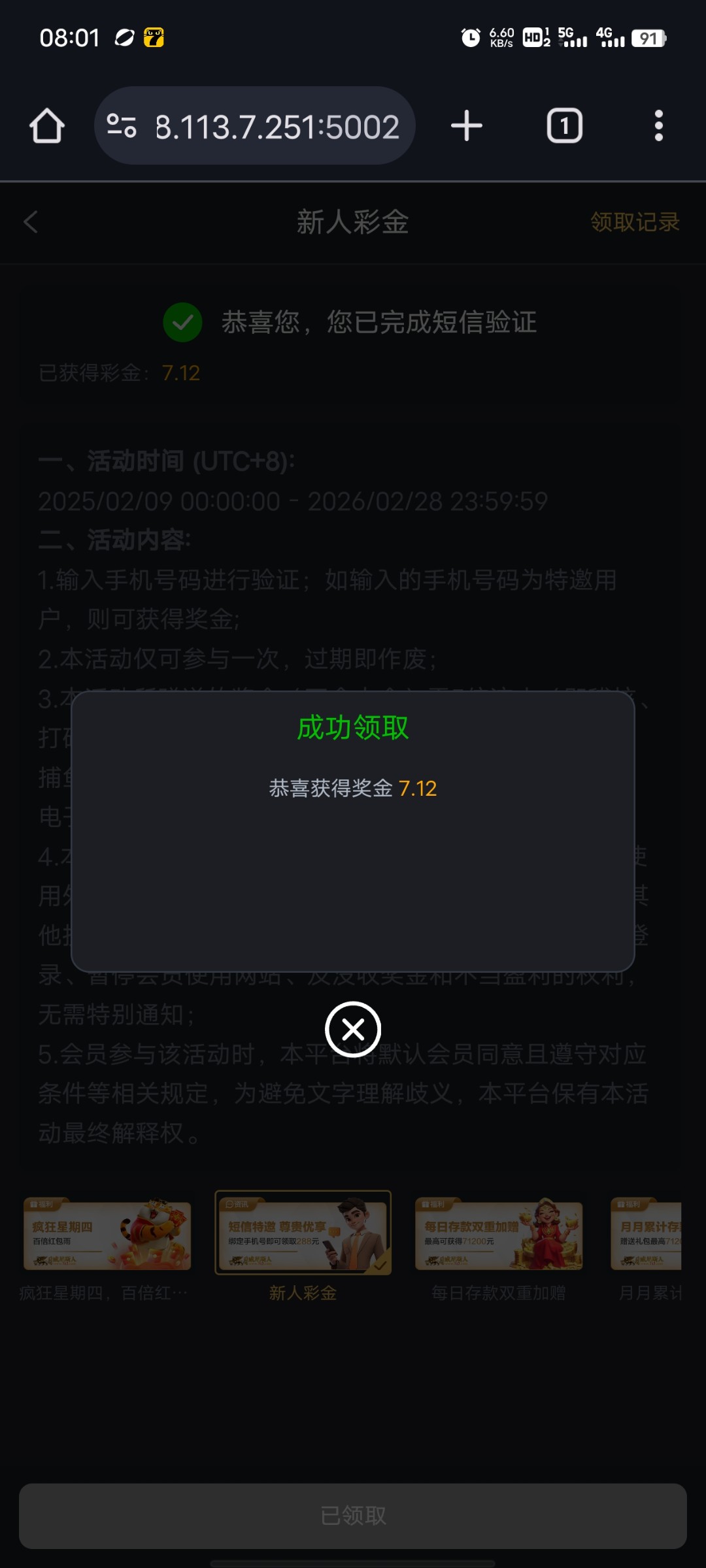The height and width of the screenshot is (1568, 706).
Task: Open 领取记录 claim history
Action: [x=635, y=222]
